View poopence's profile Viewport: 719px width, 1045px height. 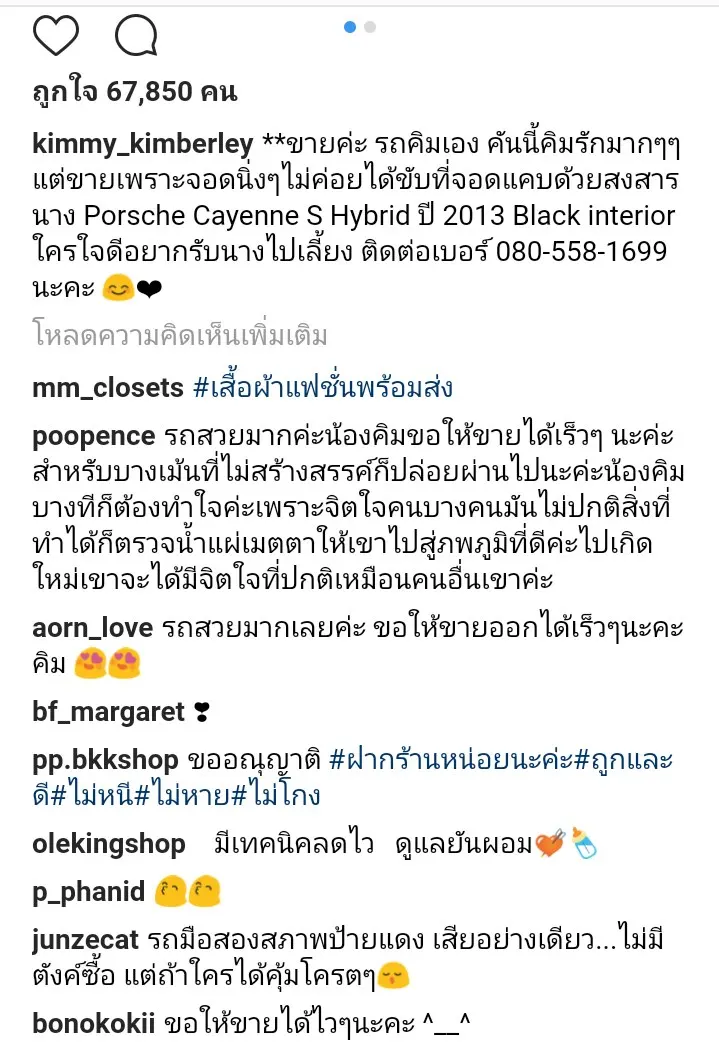coord(94,437)
